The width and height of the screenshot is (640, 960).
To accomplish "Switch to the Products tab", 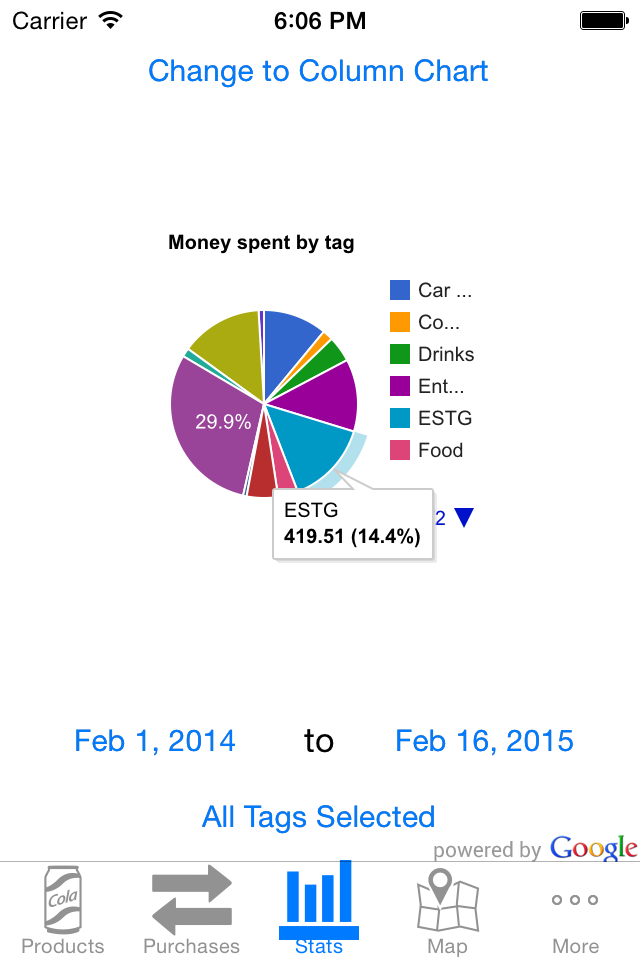I will [63, 912].
